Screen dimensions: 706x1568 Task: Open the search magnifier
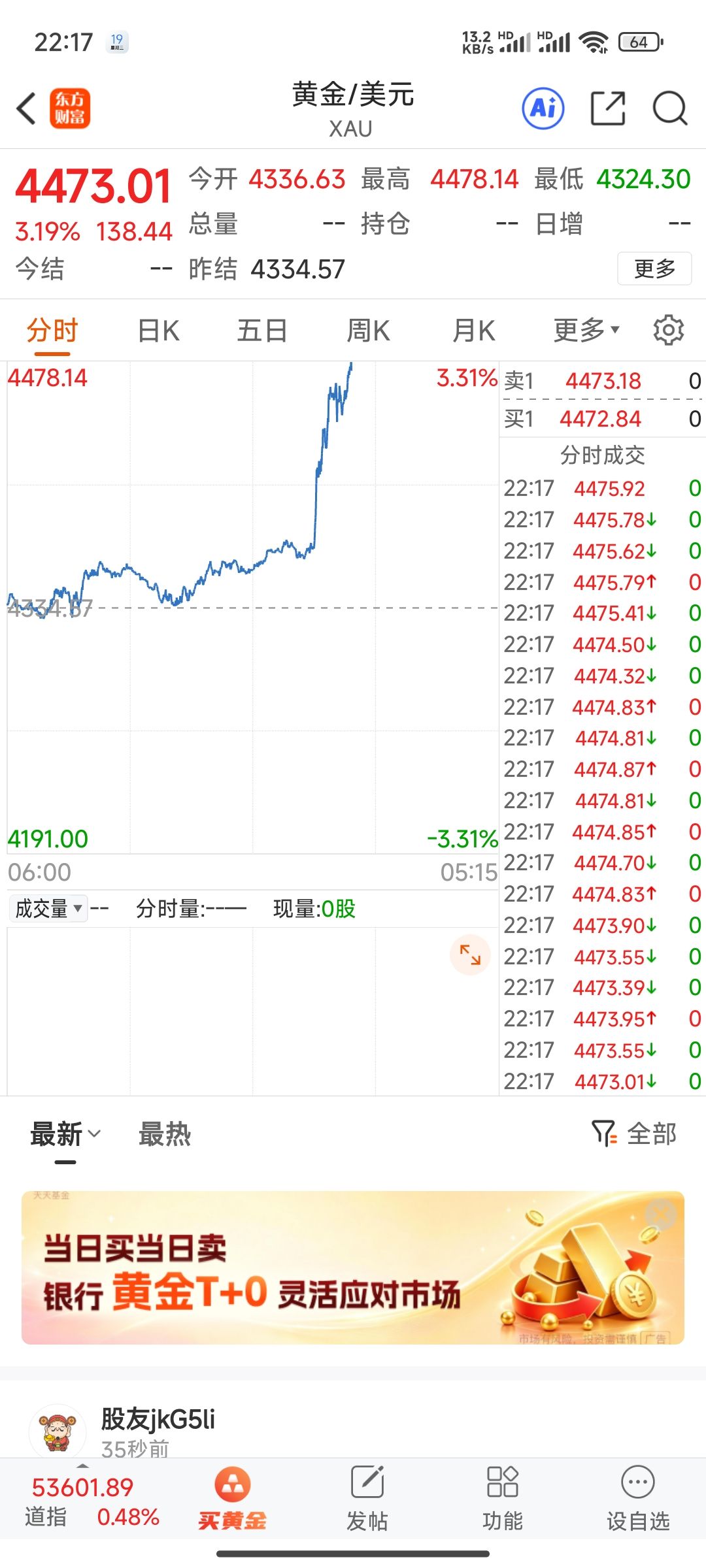670,108
